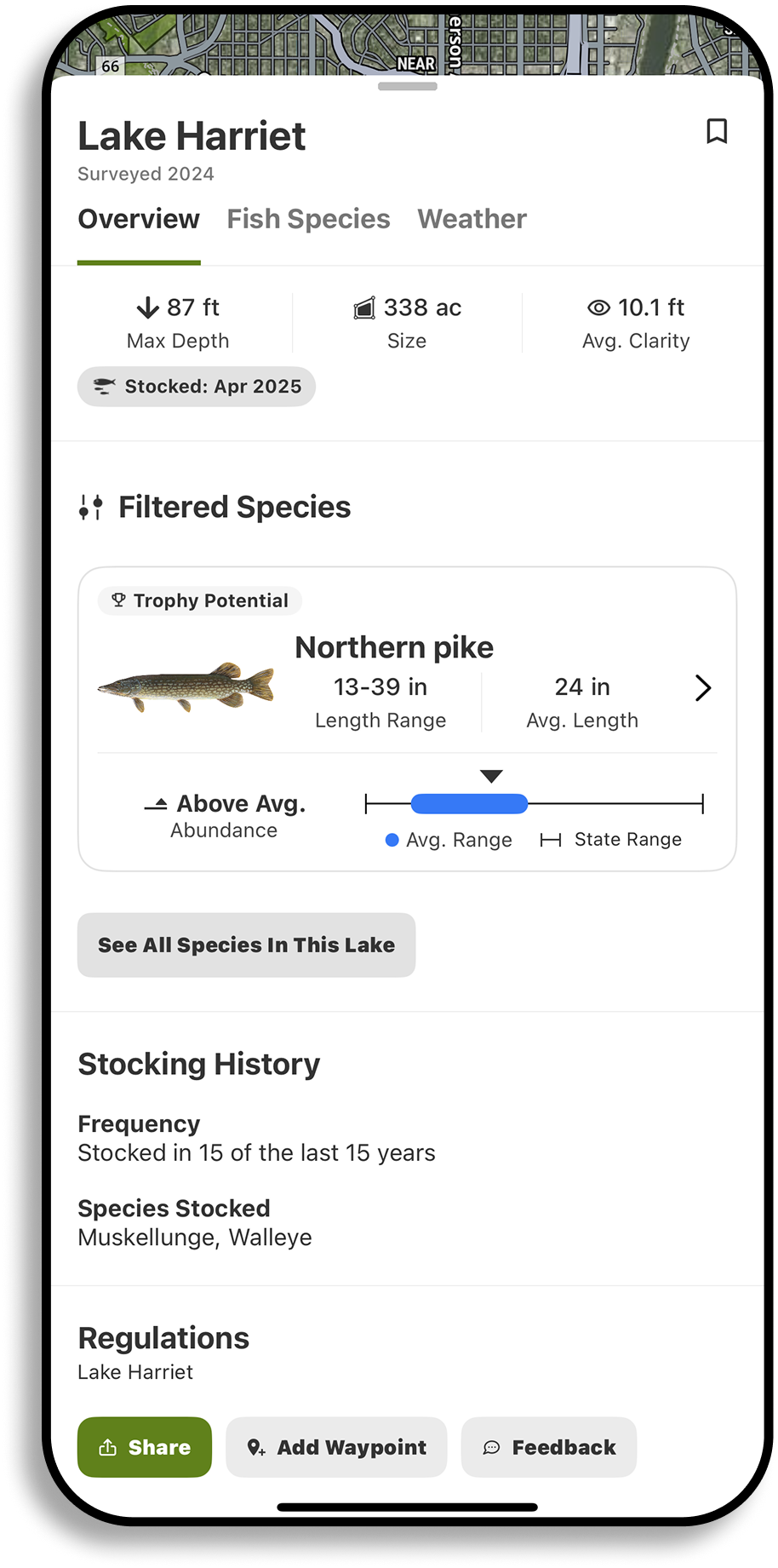The height and width of the screenshot is (1568, 778).
Task: Tap the trophy icon on Trophy Potential badge
Action: click(118, 600)
